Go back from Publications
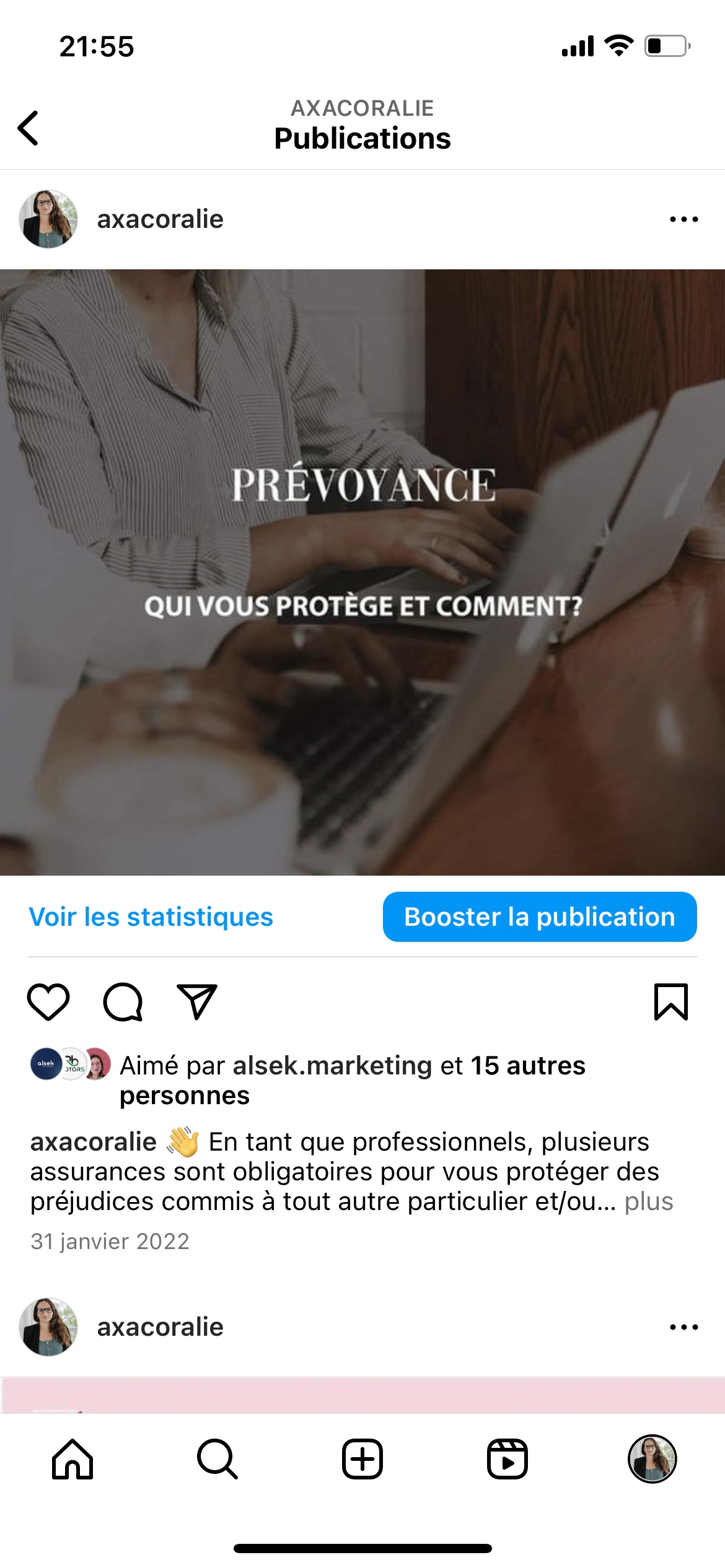Screen dimensions: 725x1568 [29, 128]
